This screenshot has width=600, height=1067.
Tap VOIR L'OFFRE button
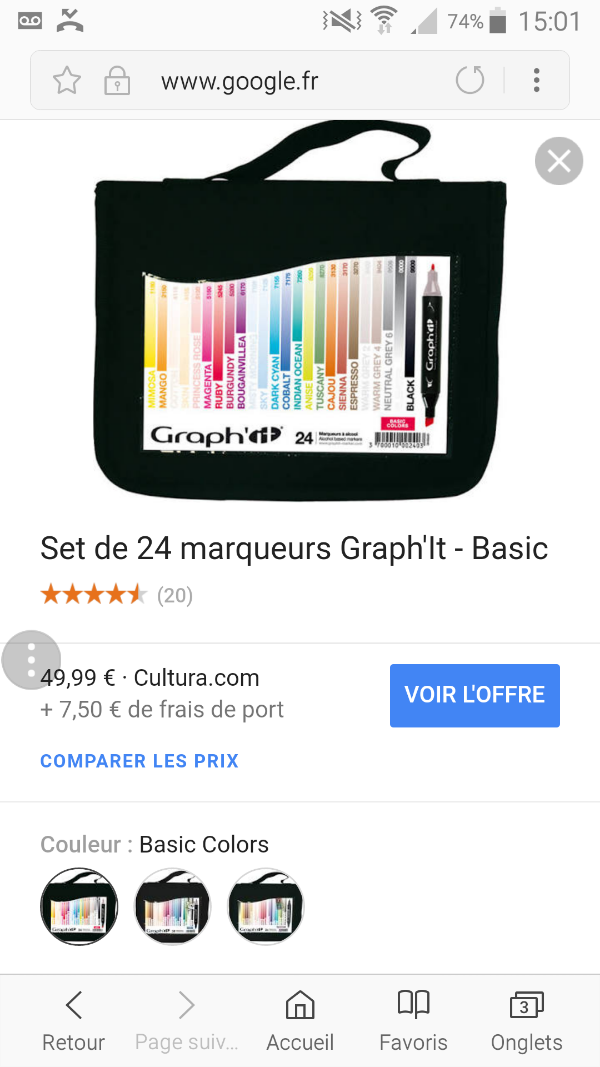[474, 695]
